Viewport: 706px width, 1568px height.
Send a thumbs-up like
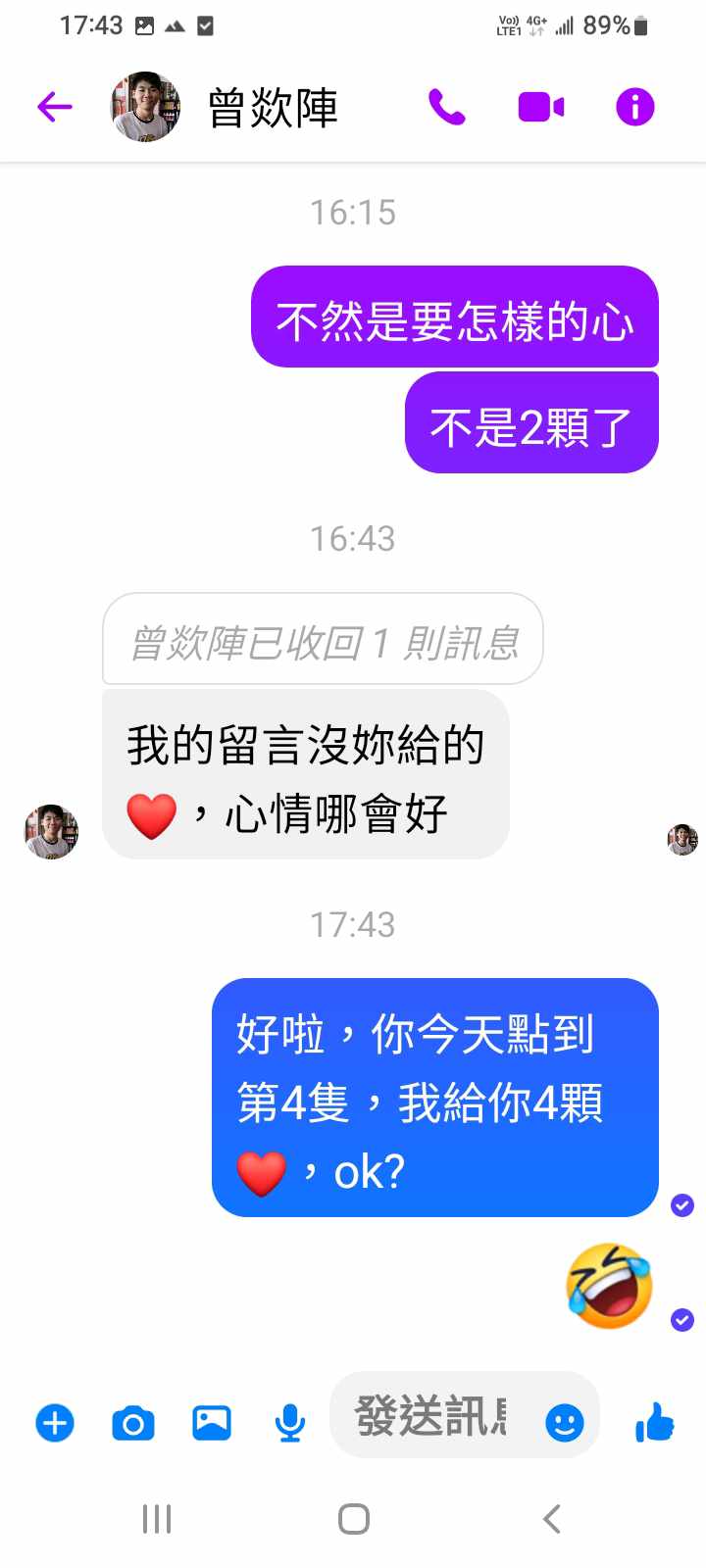pos(654,1423)
